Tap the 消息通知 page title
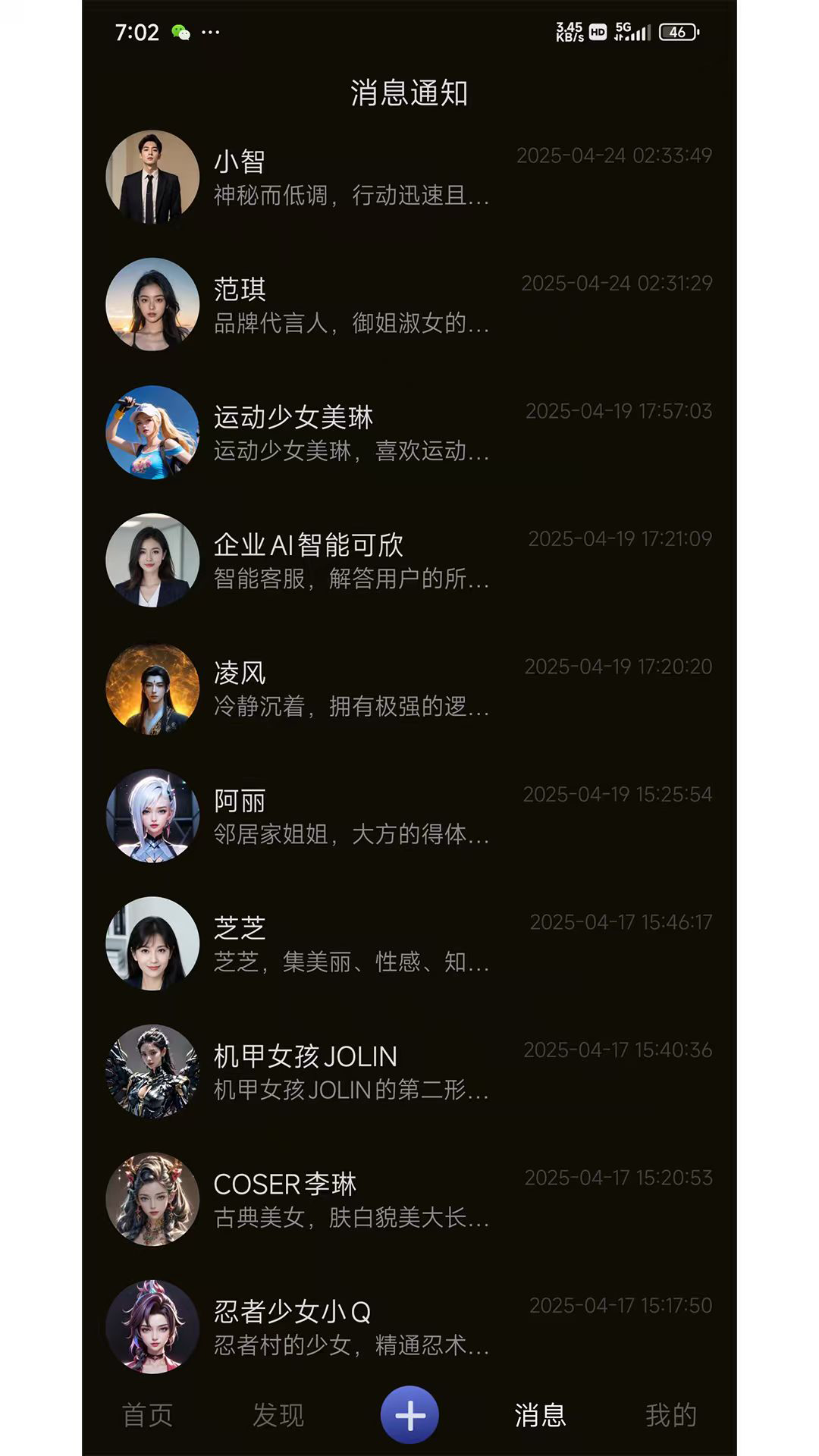819x1456 pixels. pyautogui.click(x=409, y=93)
